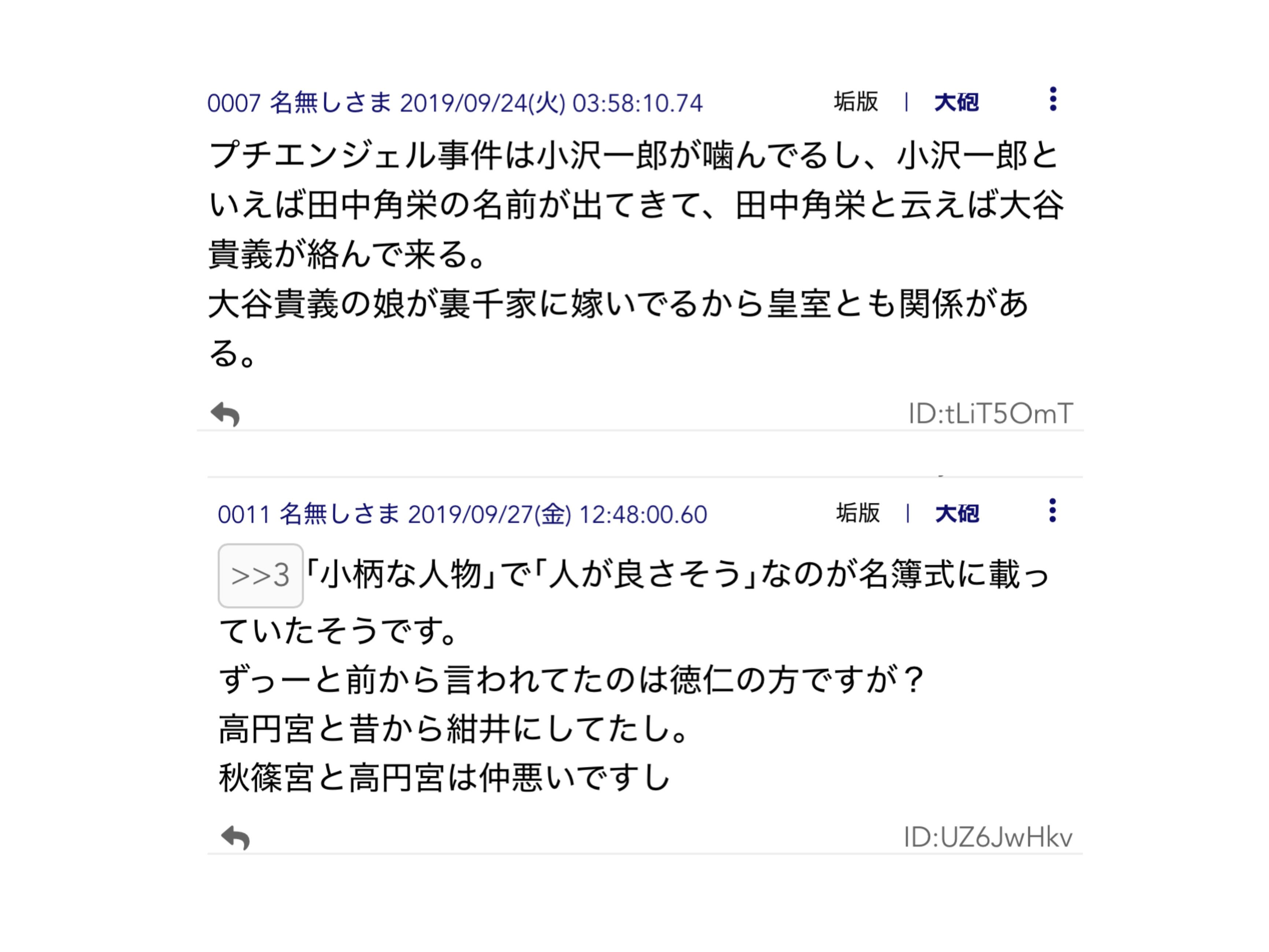View posts by ID:tLiT5OmT
The width and height of the screenshot is (1269, 952).
989,414
